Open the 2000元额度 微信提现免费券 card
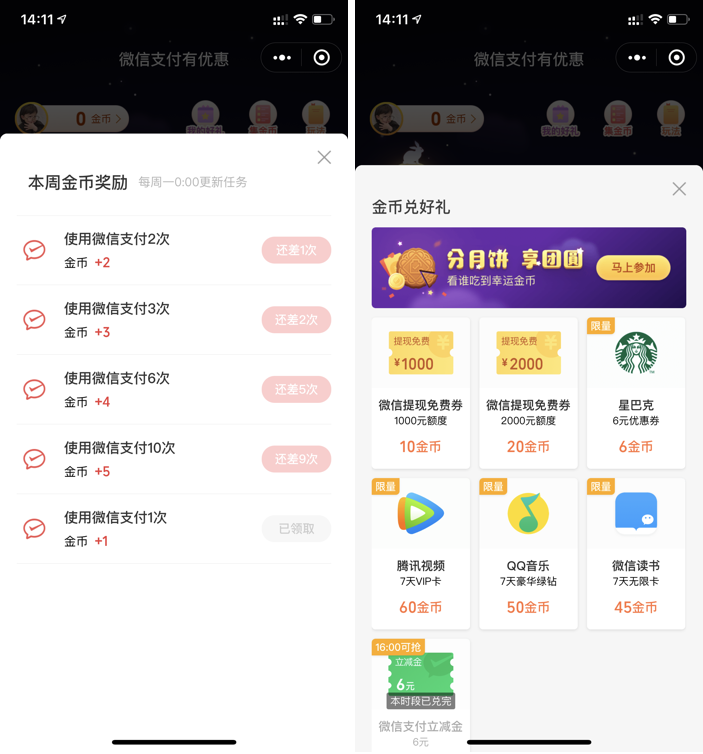 [x=528, y=393]
